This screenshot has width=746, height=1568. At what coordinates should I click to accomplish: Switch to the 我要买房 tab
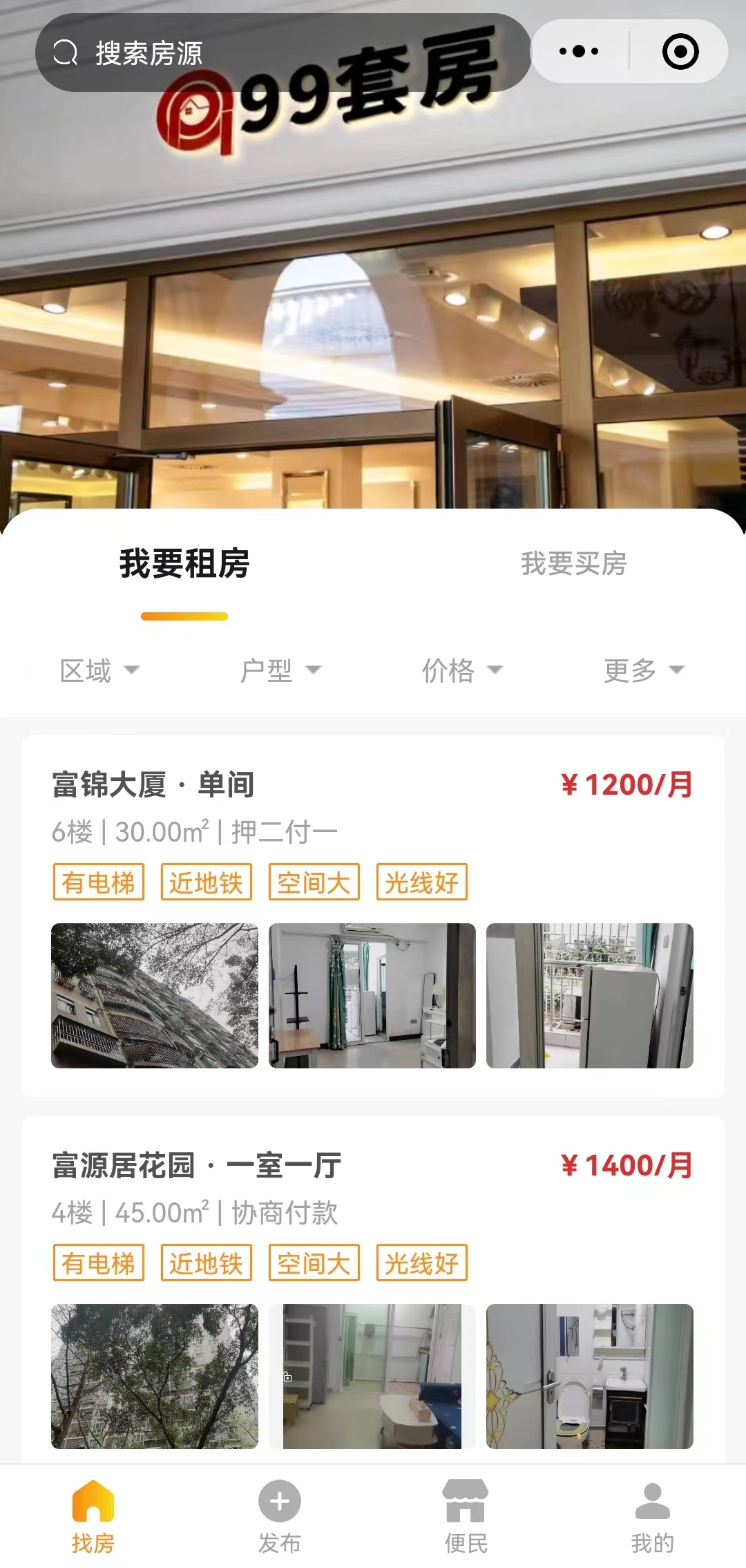[x=575, y=565]
